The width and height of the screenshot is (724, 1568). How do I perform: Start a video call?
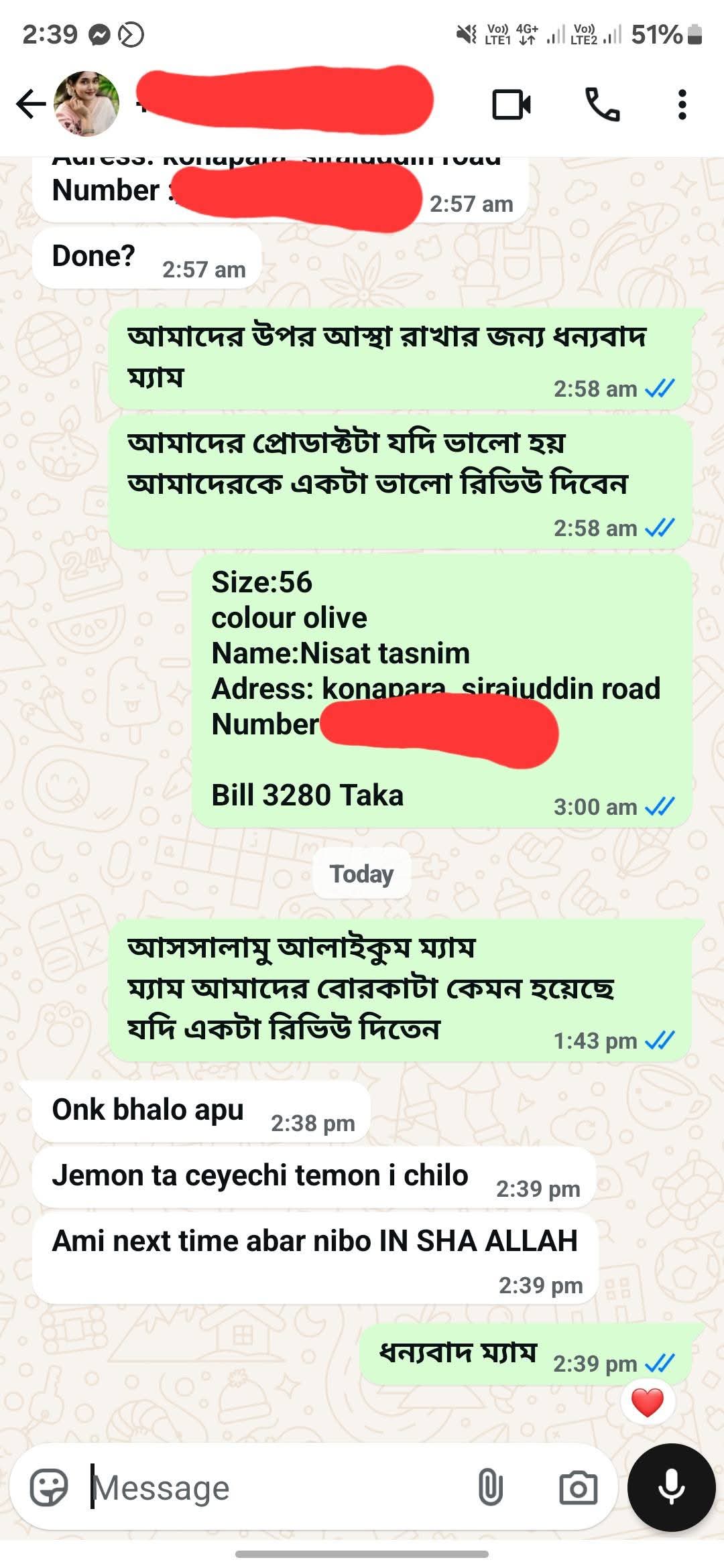coord(511,105)
